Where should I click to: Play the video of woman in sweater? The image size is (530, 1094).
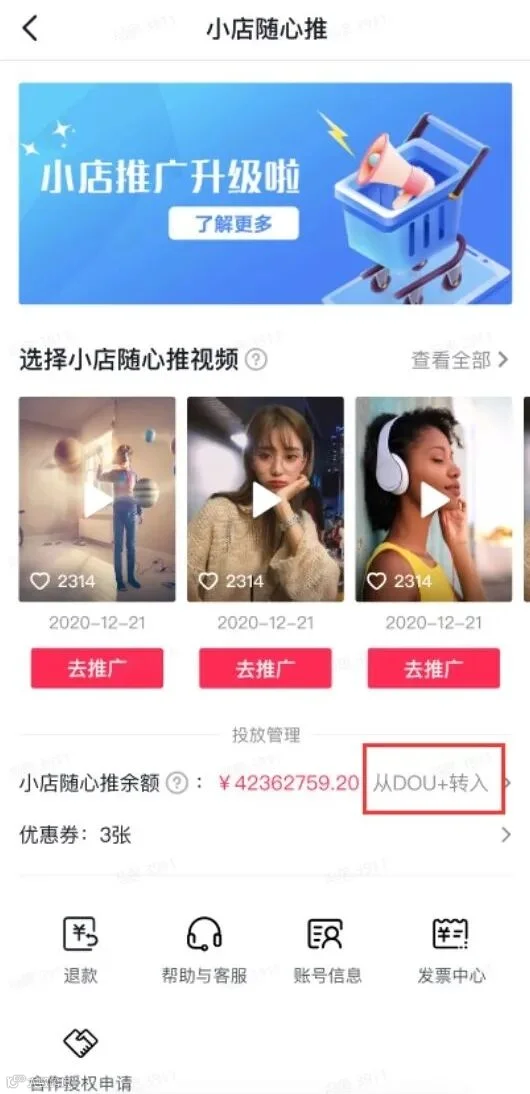pos(265,500)
